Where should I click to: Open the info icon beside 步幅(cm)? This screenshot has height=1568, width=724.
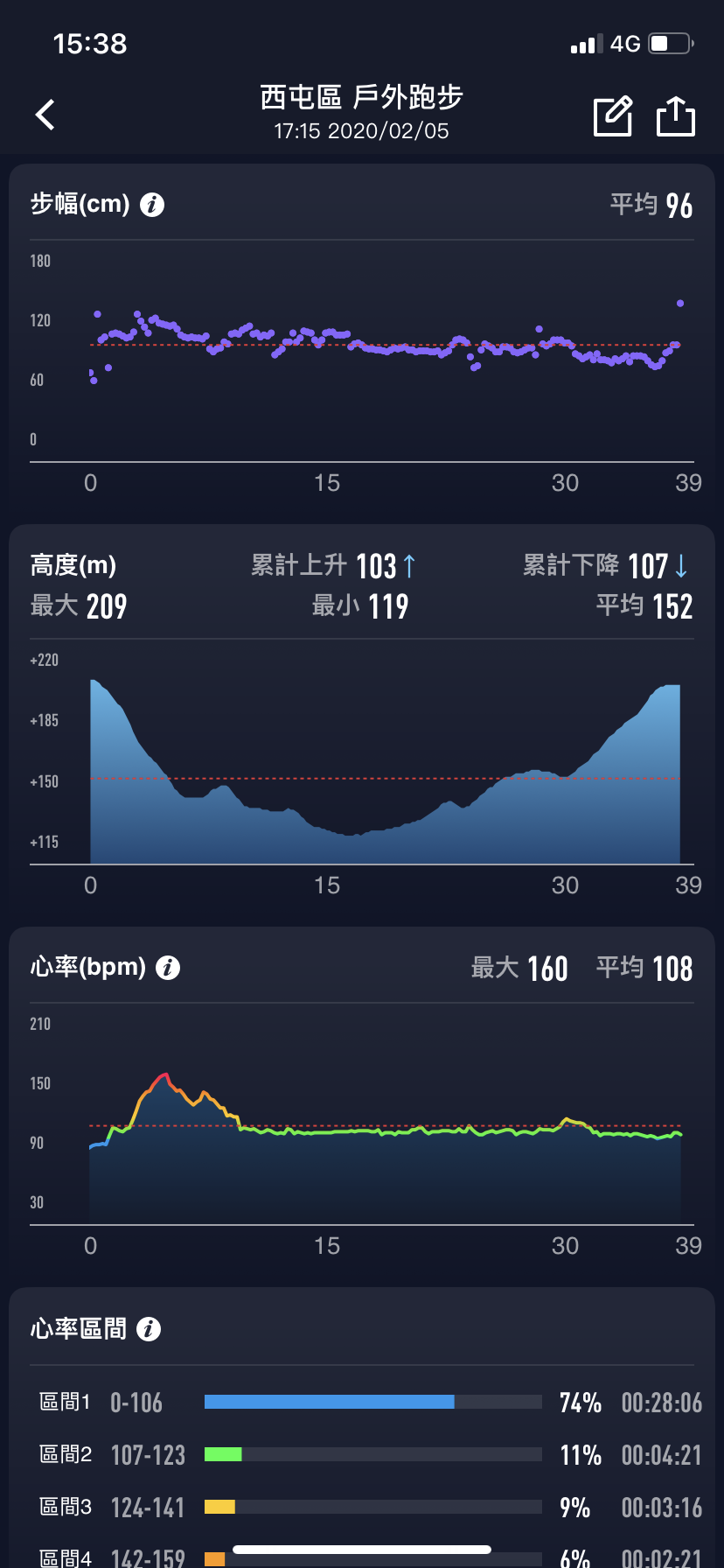pos(152,205)
